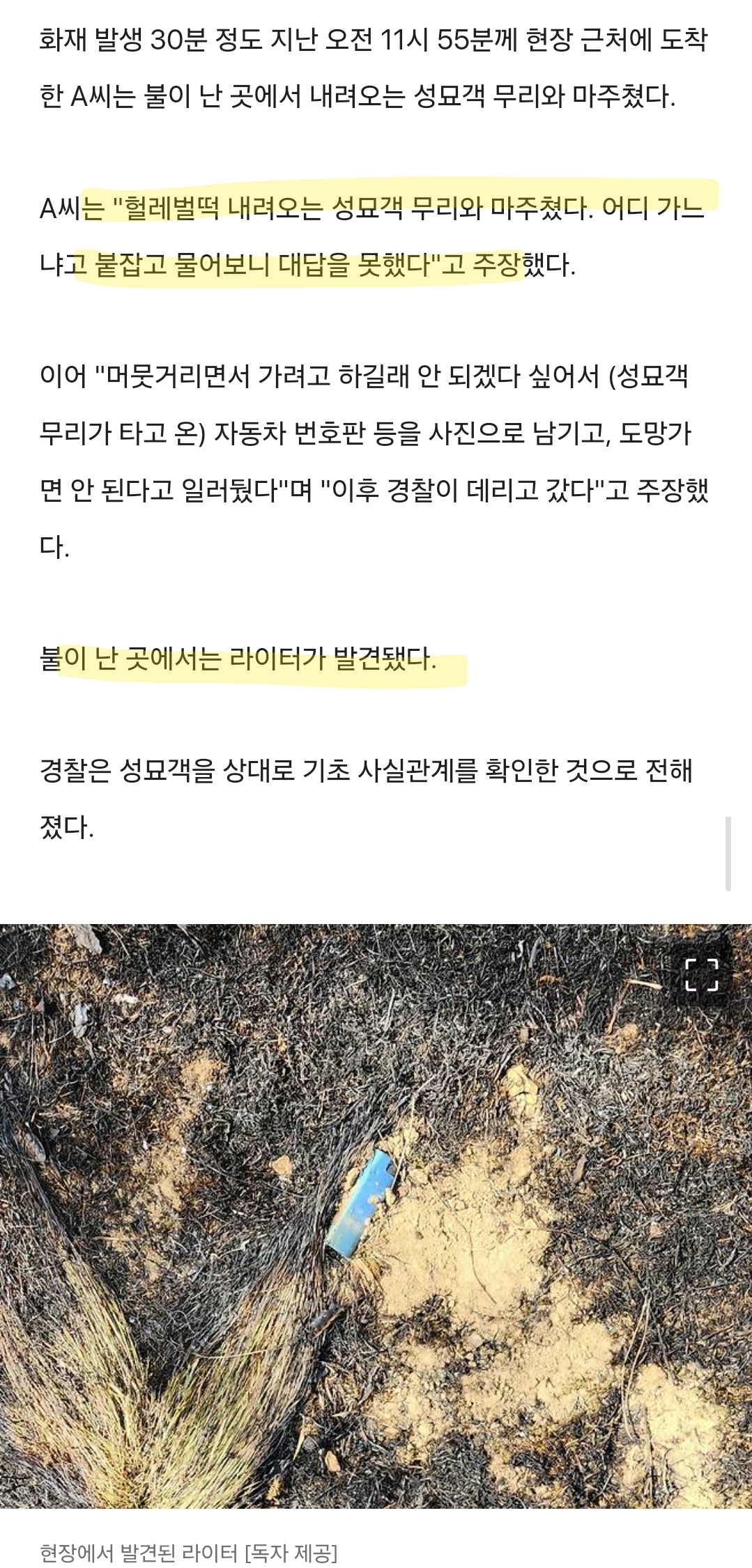Screen dimensions: 752x1568
Task: Expand the lighter photo to fullscreen
Action: coord(701,974)
